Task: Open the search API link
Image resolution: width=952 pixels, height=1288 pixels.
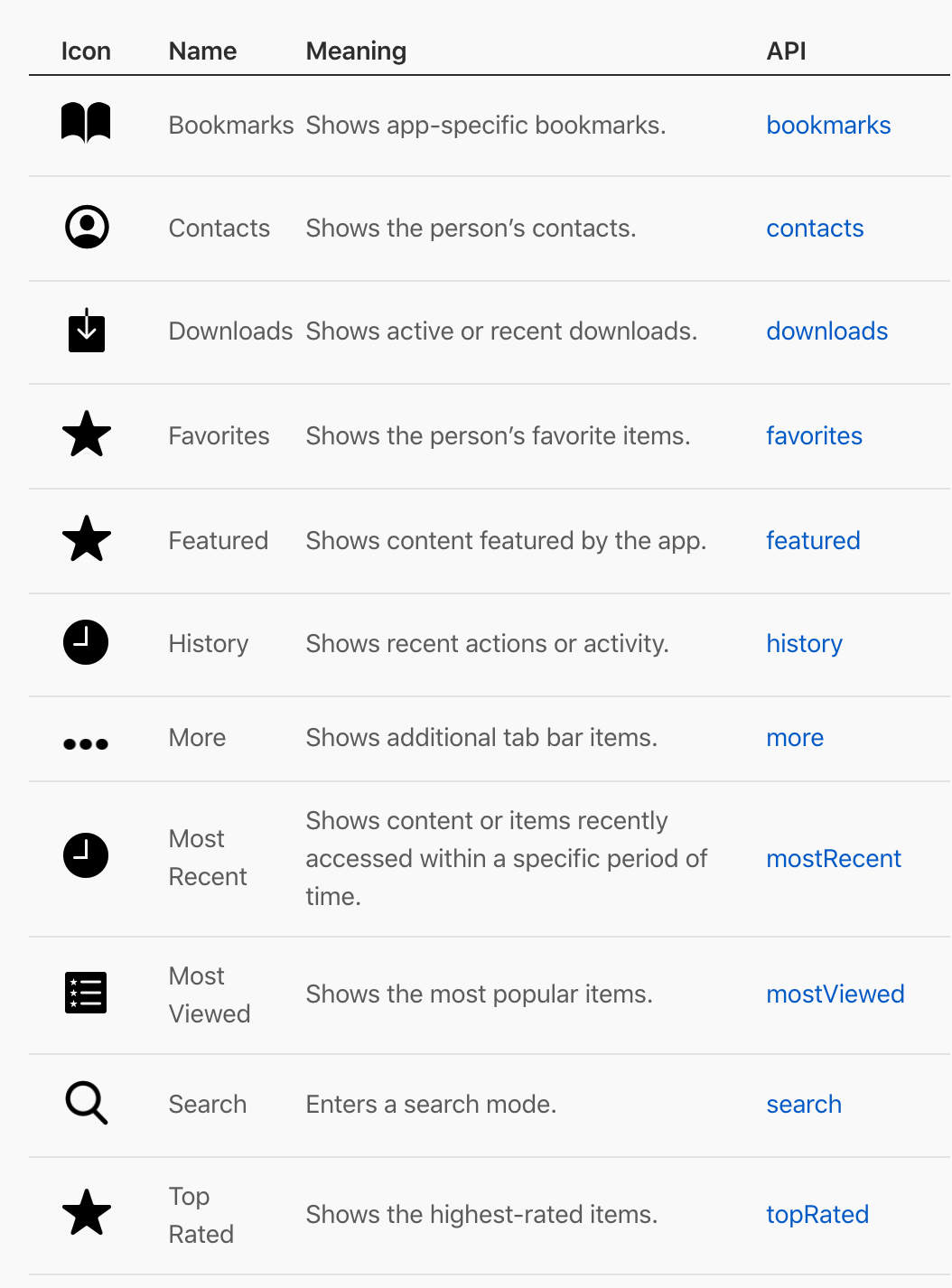Action: point(804,1105)
